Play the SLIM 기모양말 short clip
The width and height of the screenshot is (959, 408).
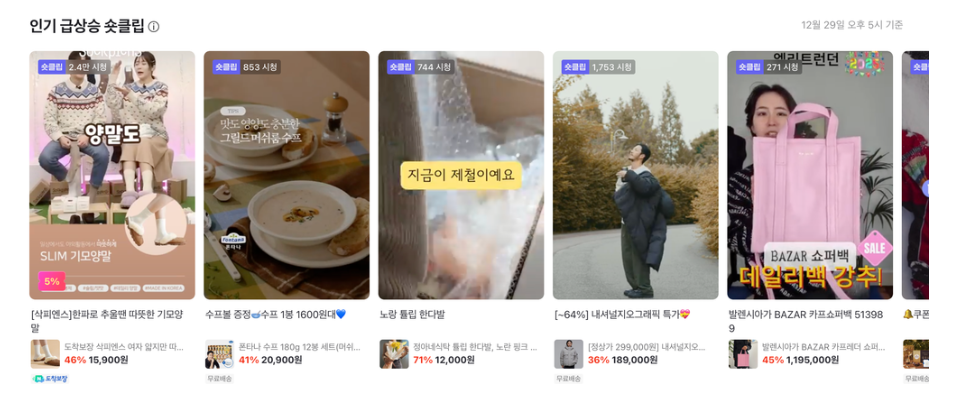pos(112,175)
